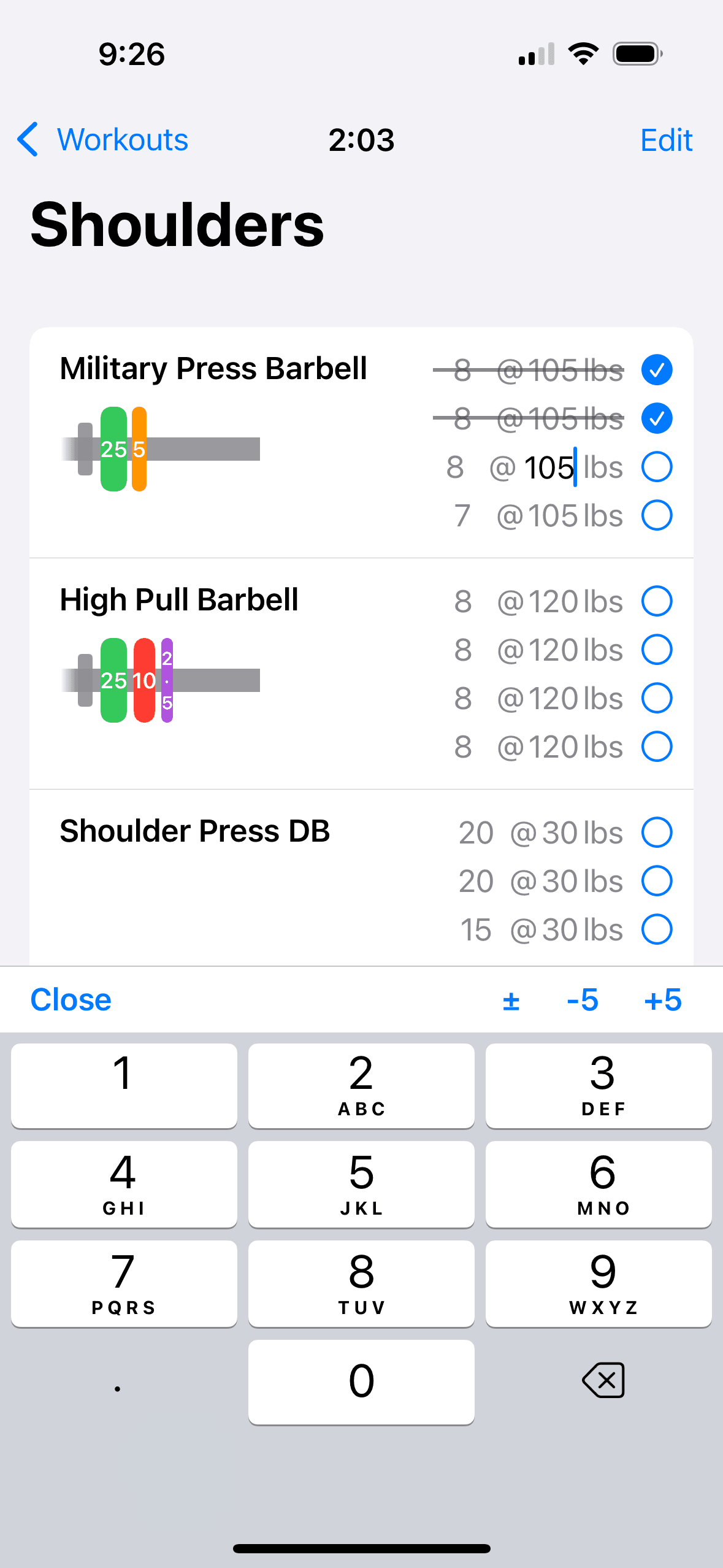Mark the first High Pull set complete

coord(656,601)
